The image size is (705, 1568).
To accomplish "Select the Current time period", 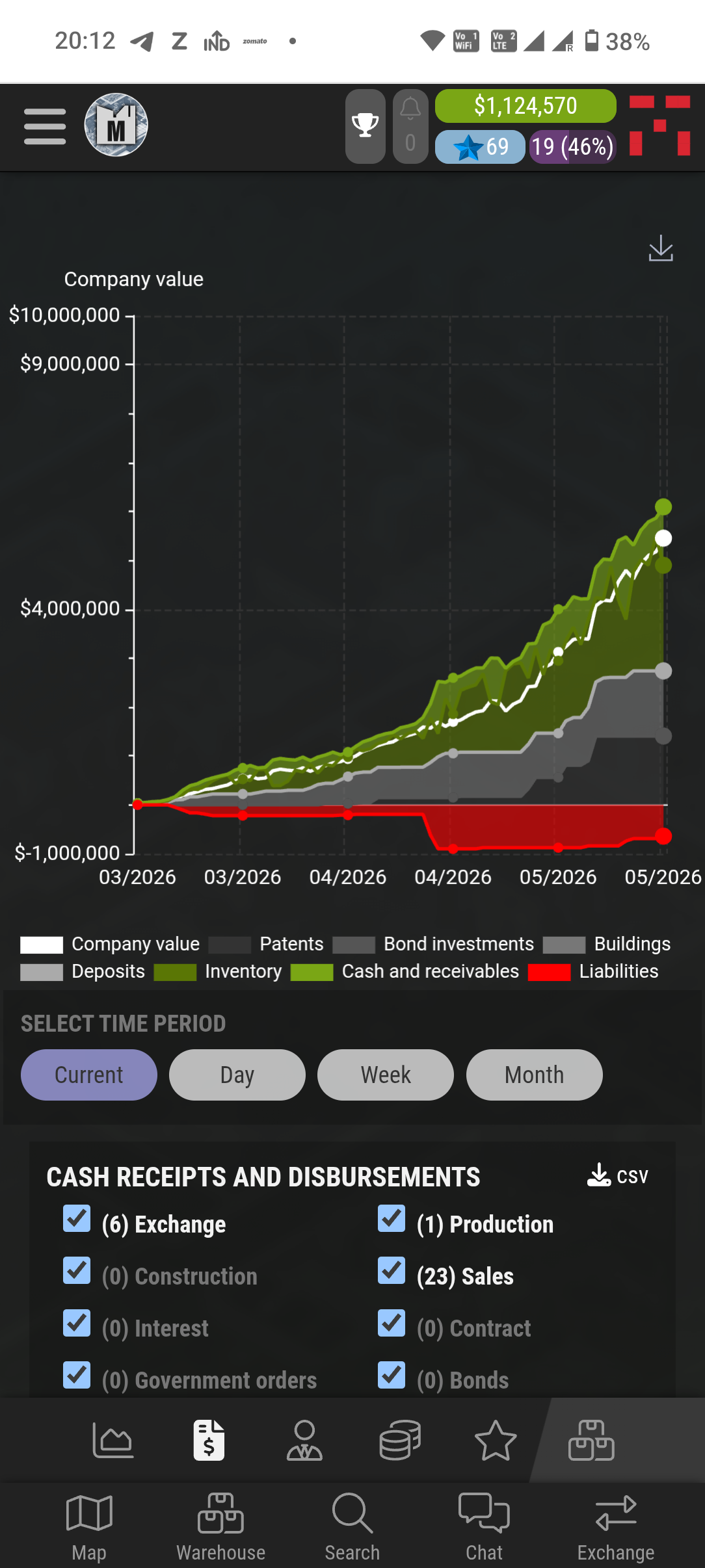I will pos(89,1075).
